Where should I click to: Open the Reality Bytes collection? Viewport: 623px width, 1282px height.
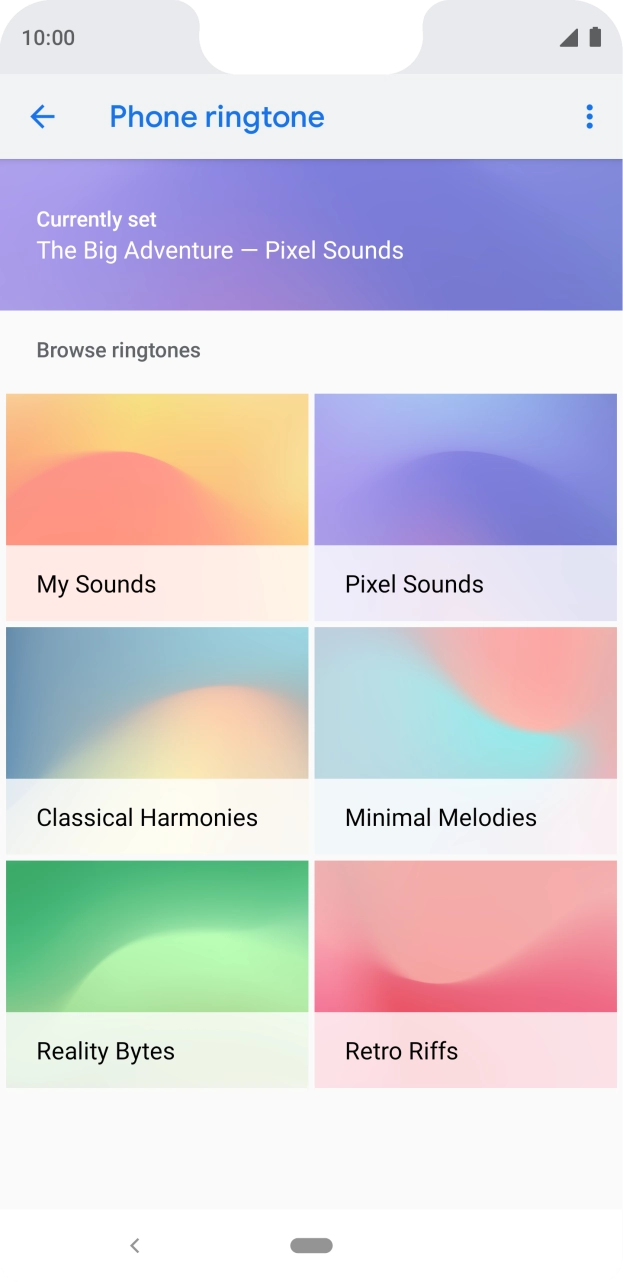pyautogui.click(x=157, y=974)
